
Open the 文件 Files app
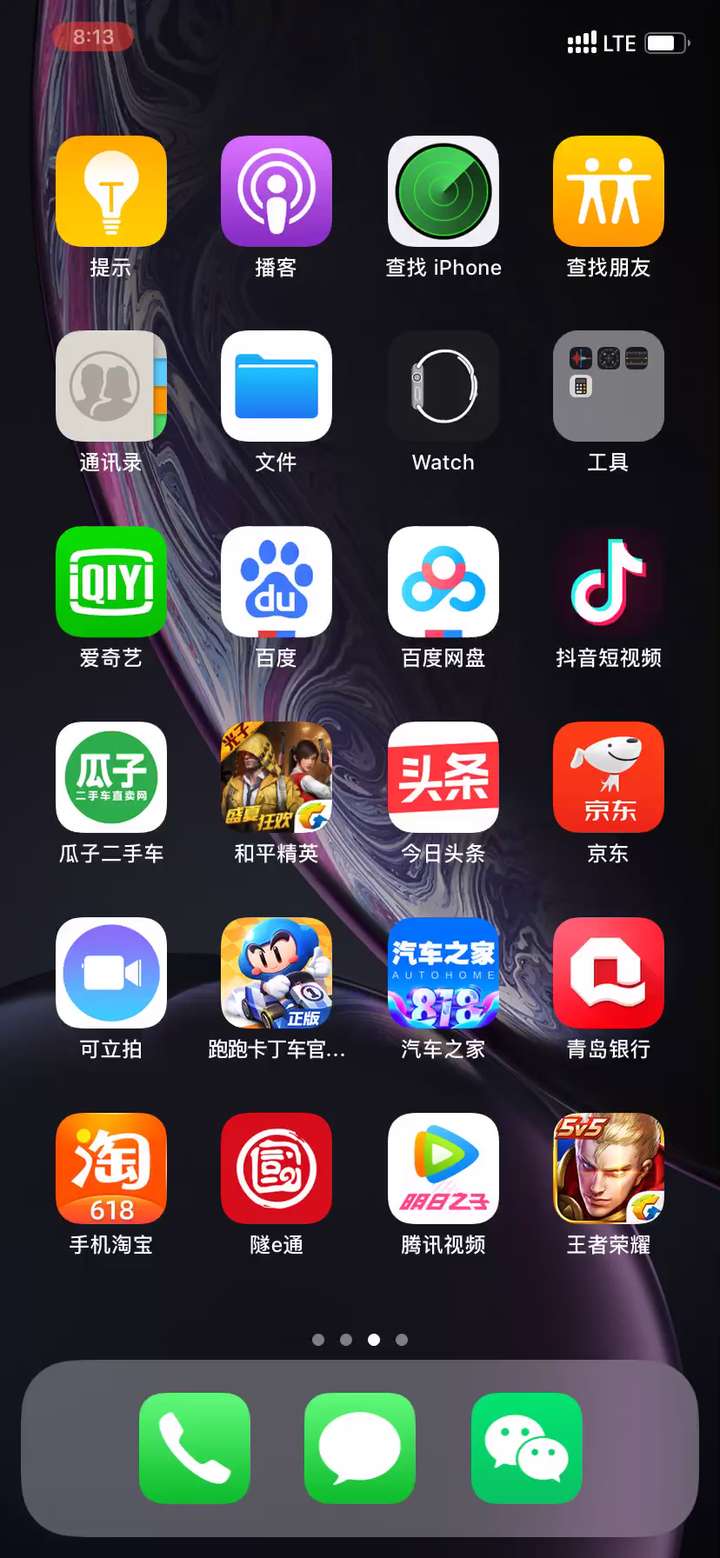click(276, 386)
